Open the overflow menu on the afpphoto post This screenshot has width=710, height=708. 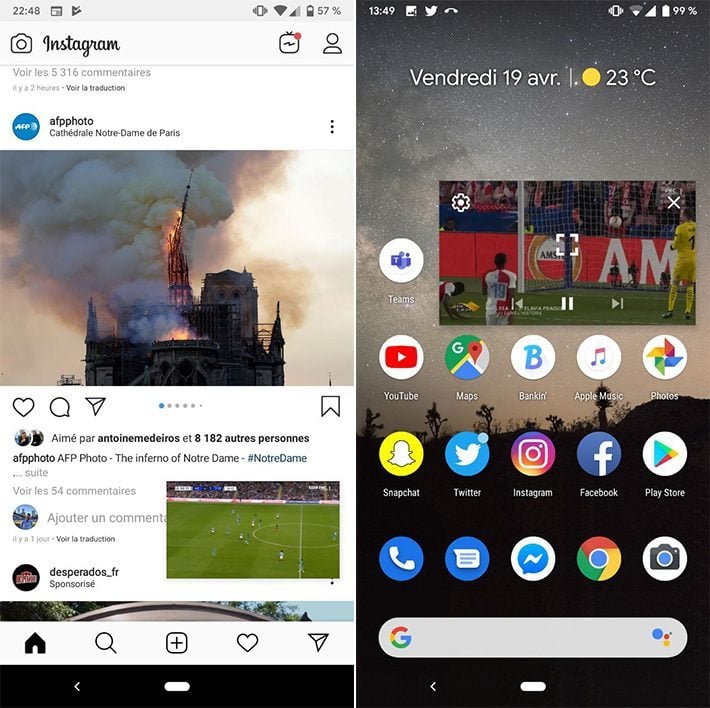tap(332, 127)
